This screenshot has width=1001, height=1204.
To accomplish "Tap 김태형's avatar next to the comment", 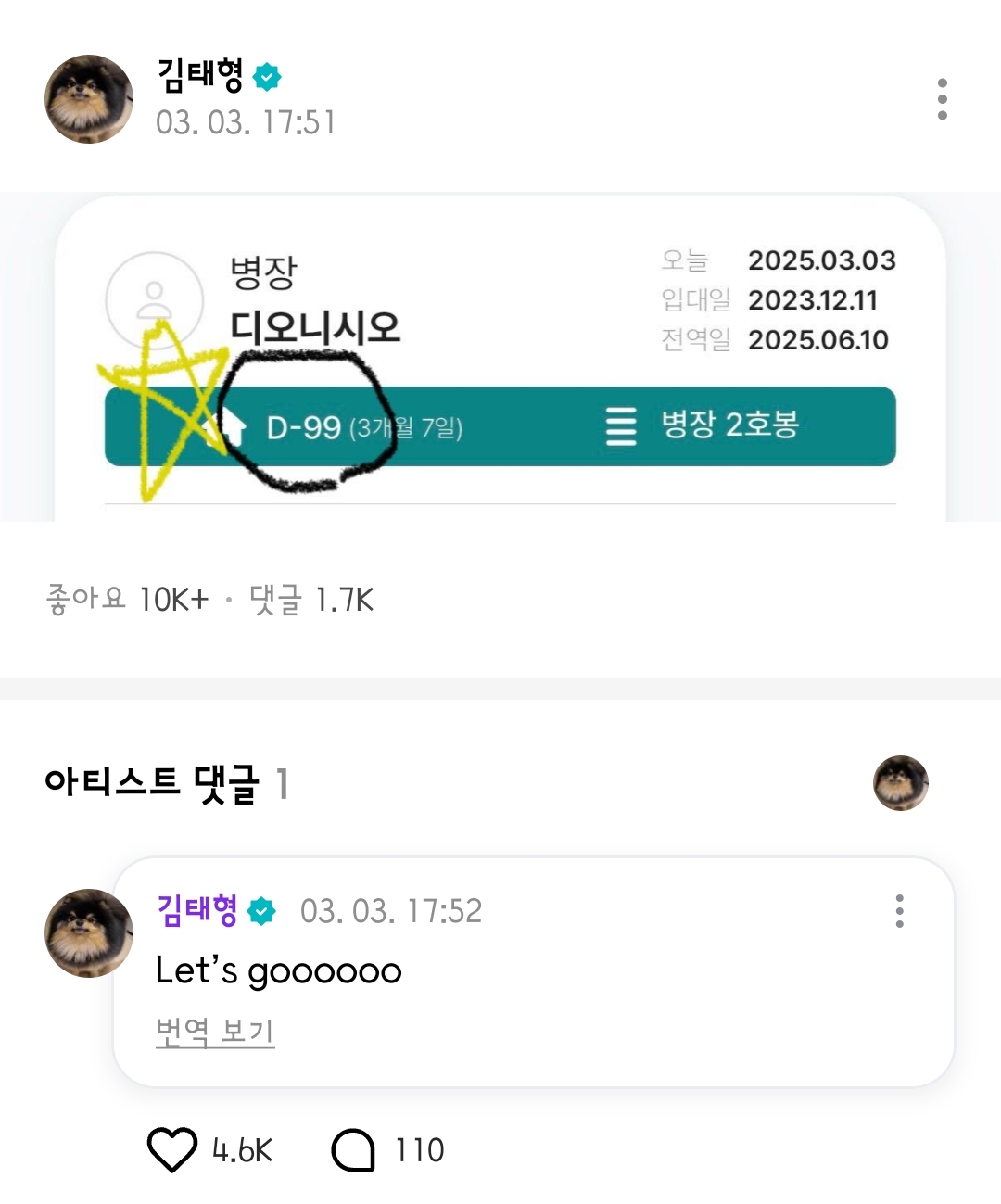I will coord(89,933).
